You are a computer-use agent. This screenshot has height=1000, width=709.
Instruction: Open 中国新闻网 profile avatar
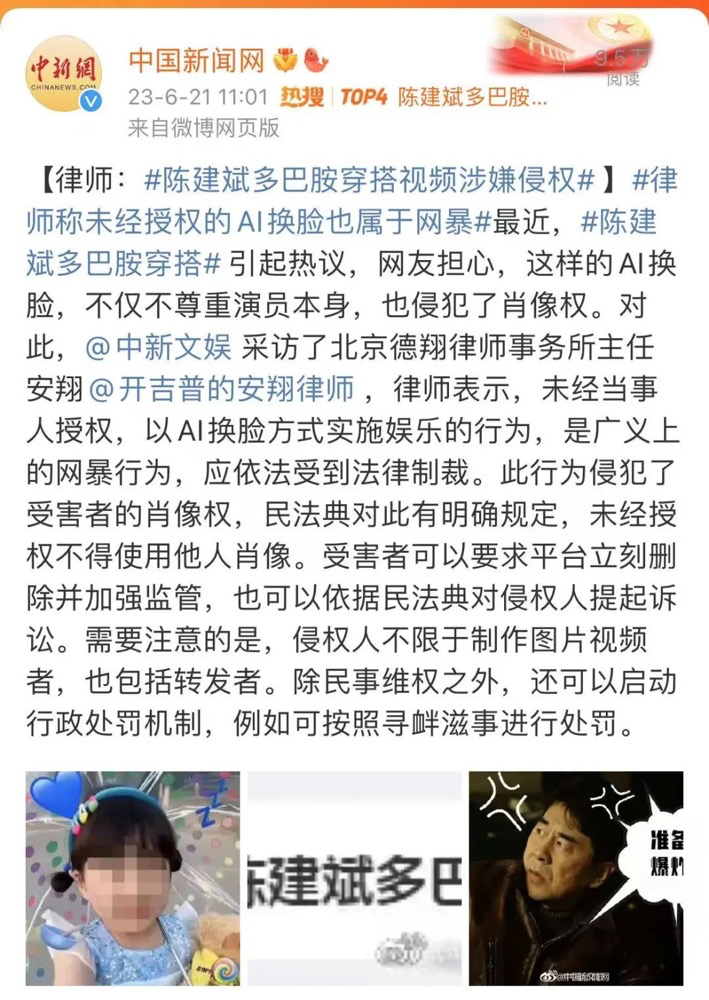pos(64,75)
